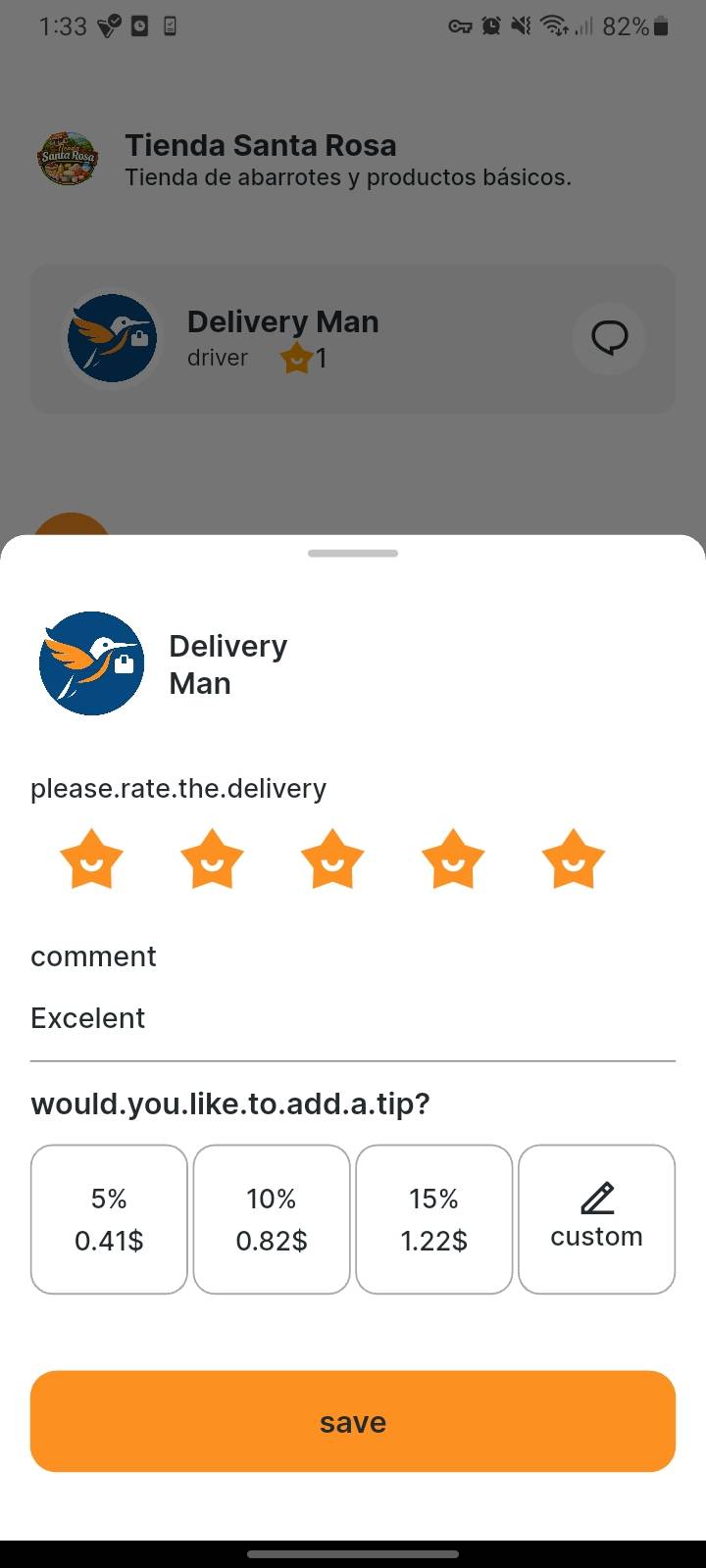Image resolution: width=706 pixels, height=1568 pixels.
Task: Edit the comment field reading Excelent
Action: 353,1018
